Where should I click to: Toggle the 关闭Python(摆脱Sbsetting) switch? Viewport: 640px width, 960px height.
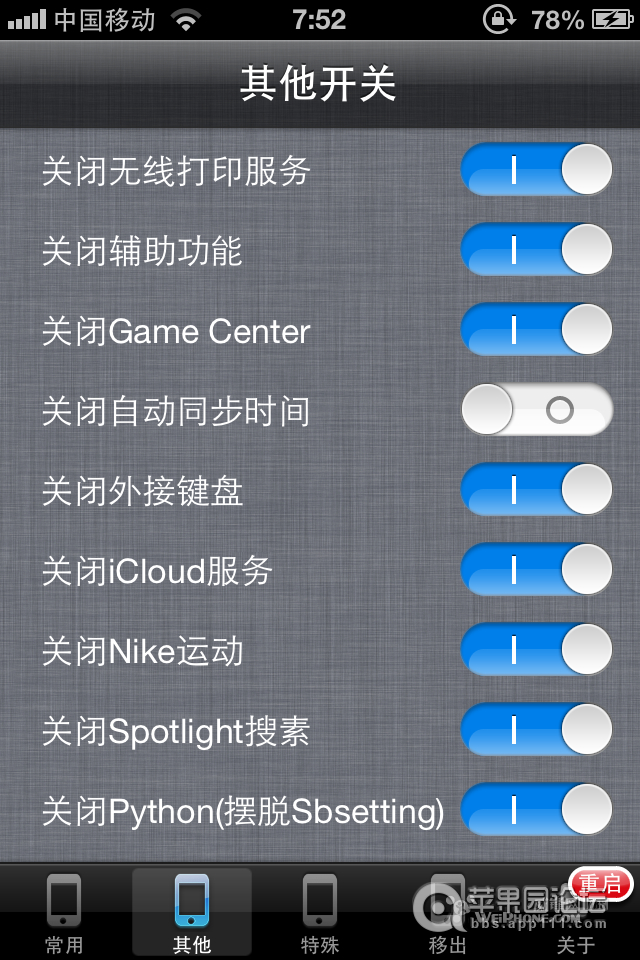point(536,810)
